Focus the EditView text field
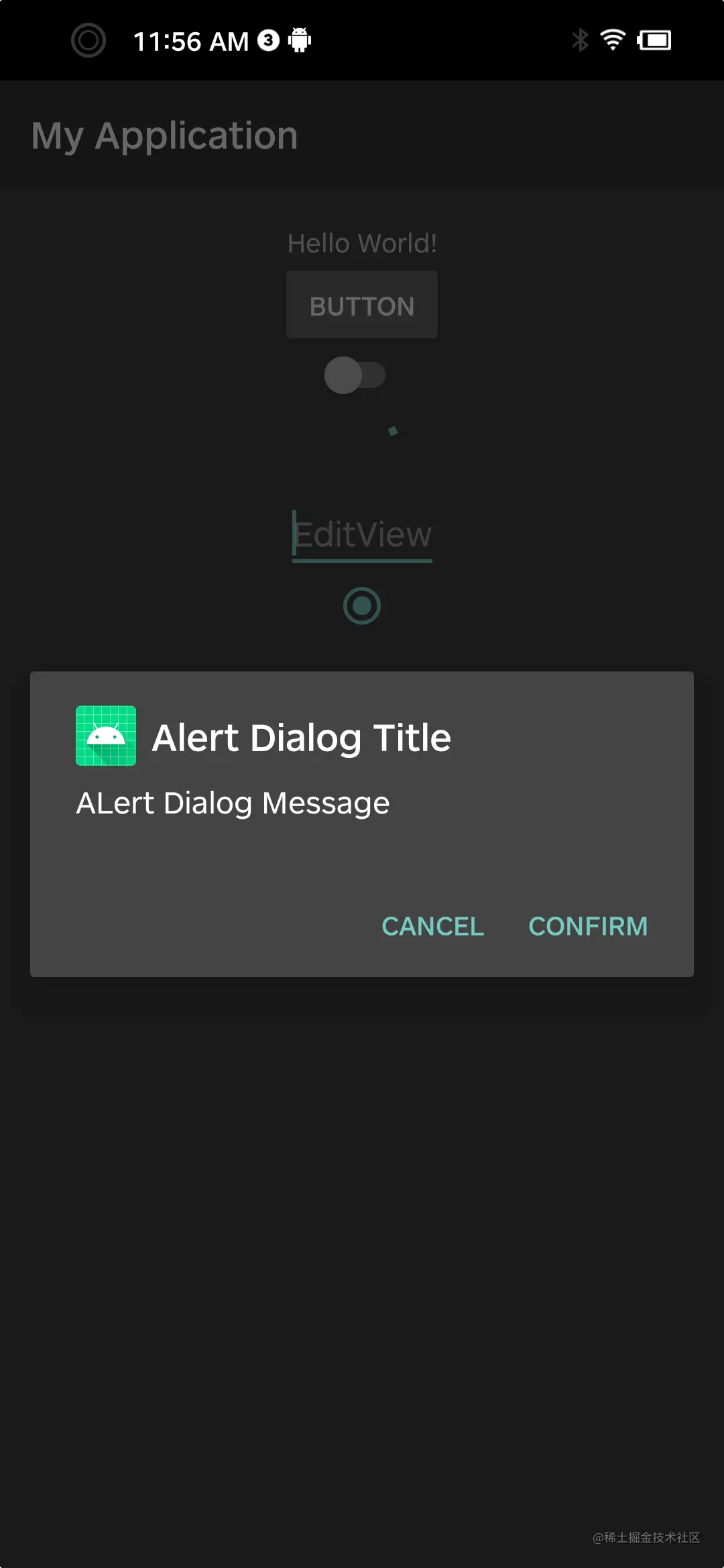 coord(362,535)
